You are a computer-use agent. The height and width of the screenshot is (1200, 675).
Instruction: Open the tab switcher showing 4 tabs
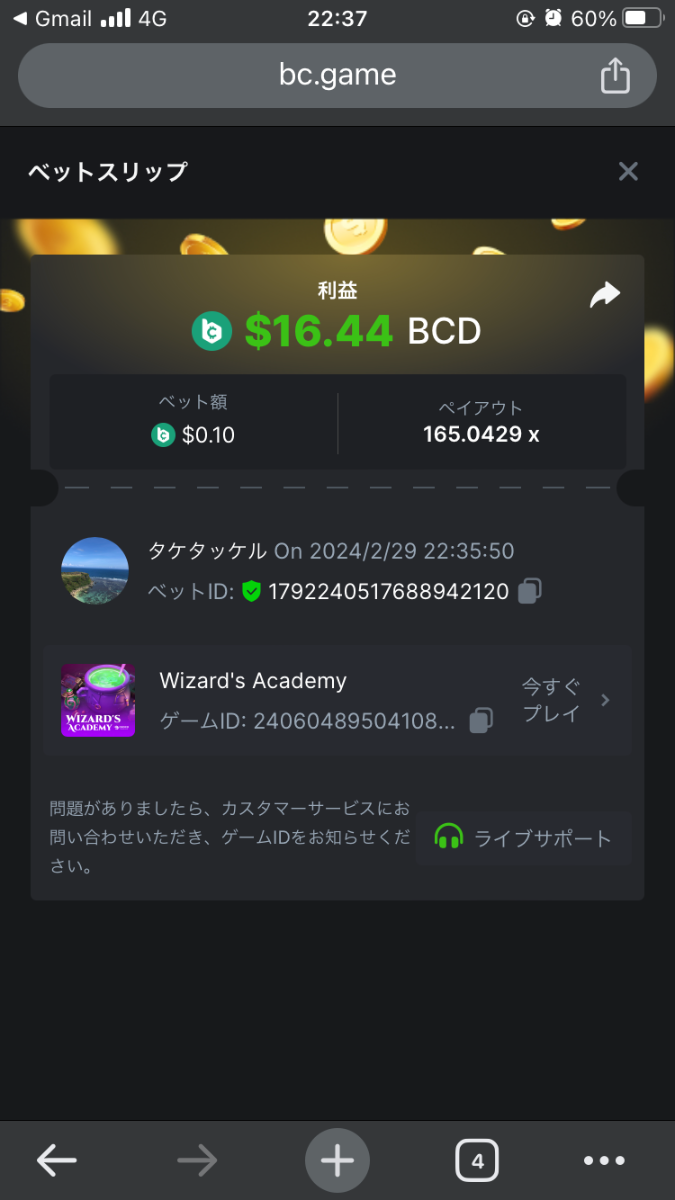pyautogui.click(x=477, y=1160)
